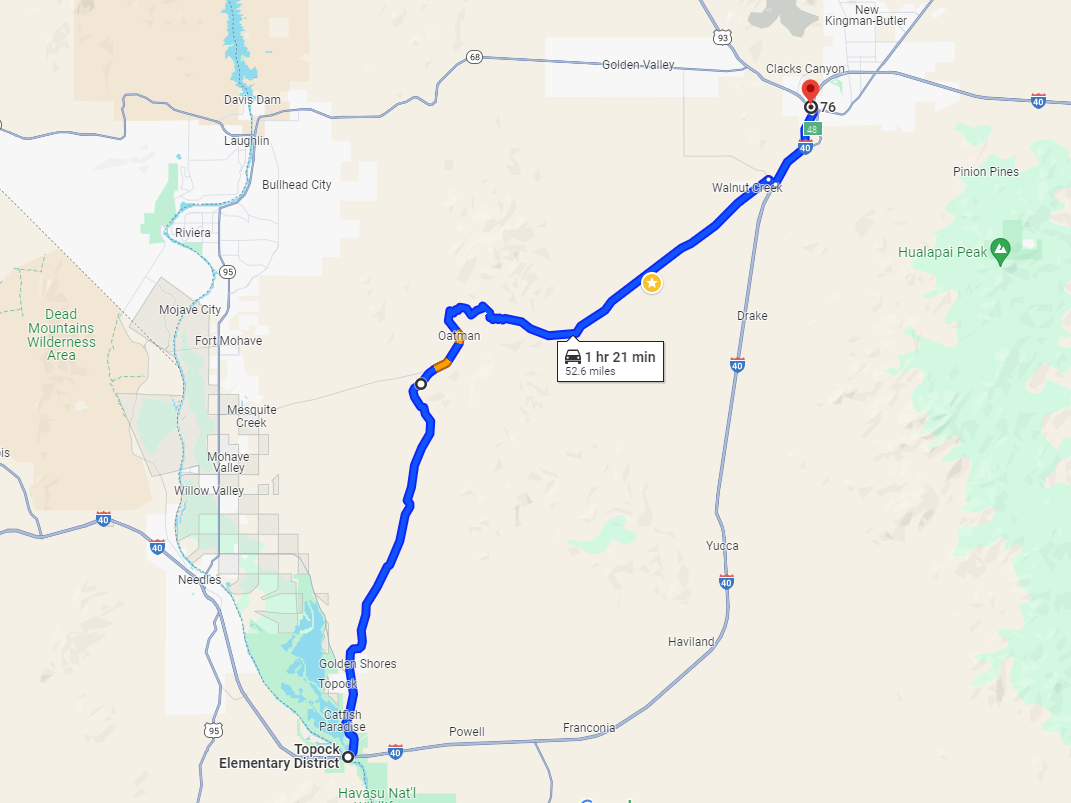The width and height of the screenshot is (1071, 803).
Task: Open the starred saved place marker
Action: pos(651,283)
